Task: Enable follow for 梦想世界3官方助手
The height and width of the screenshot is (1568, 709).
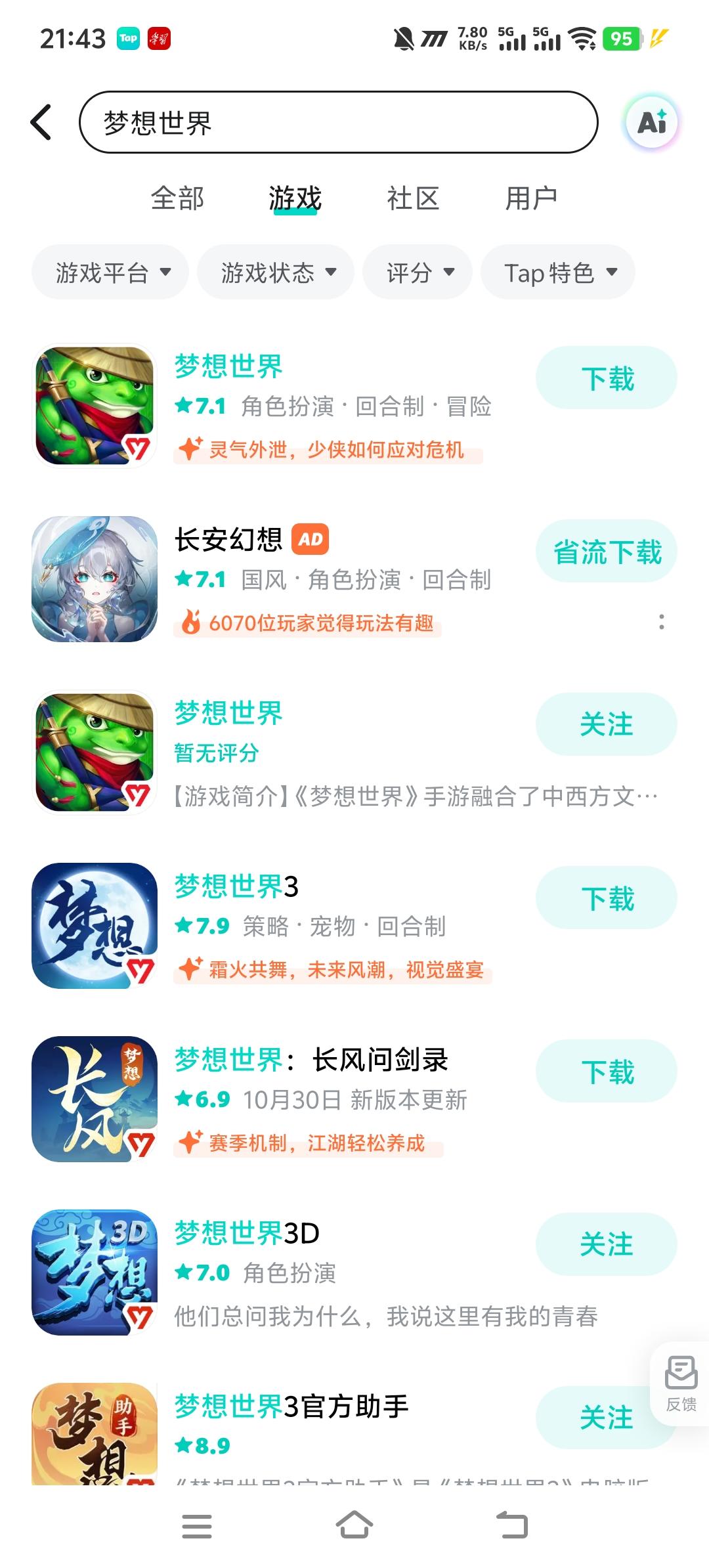Action: tap(605, 1416)
